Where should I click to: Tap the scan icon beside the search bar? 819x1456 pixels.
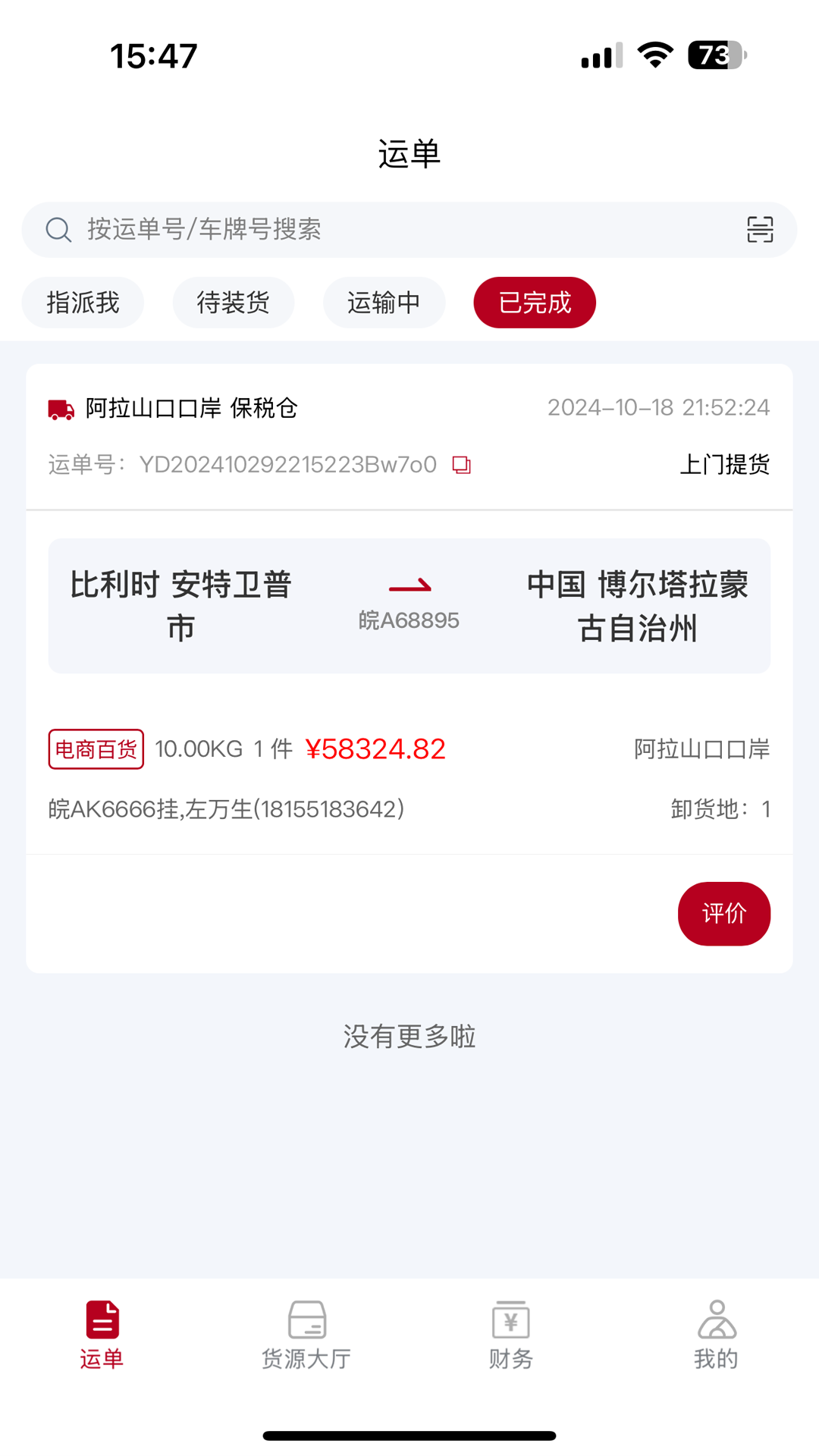coord(760,230)
